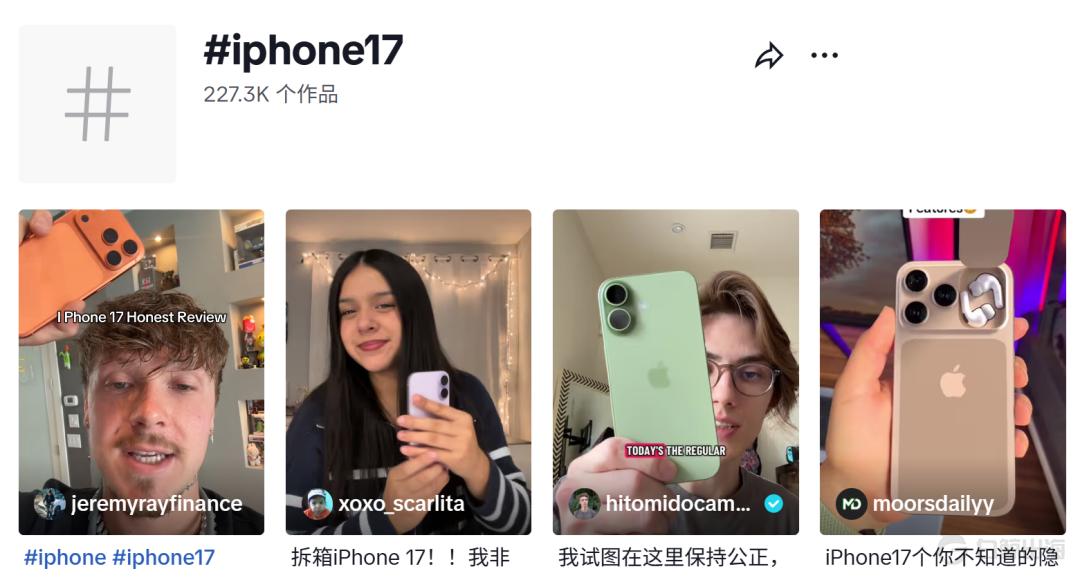Play the video by xoxo_scarlita

[408, 371]
